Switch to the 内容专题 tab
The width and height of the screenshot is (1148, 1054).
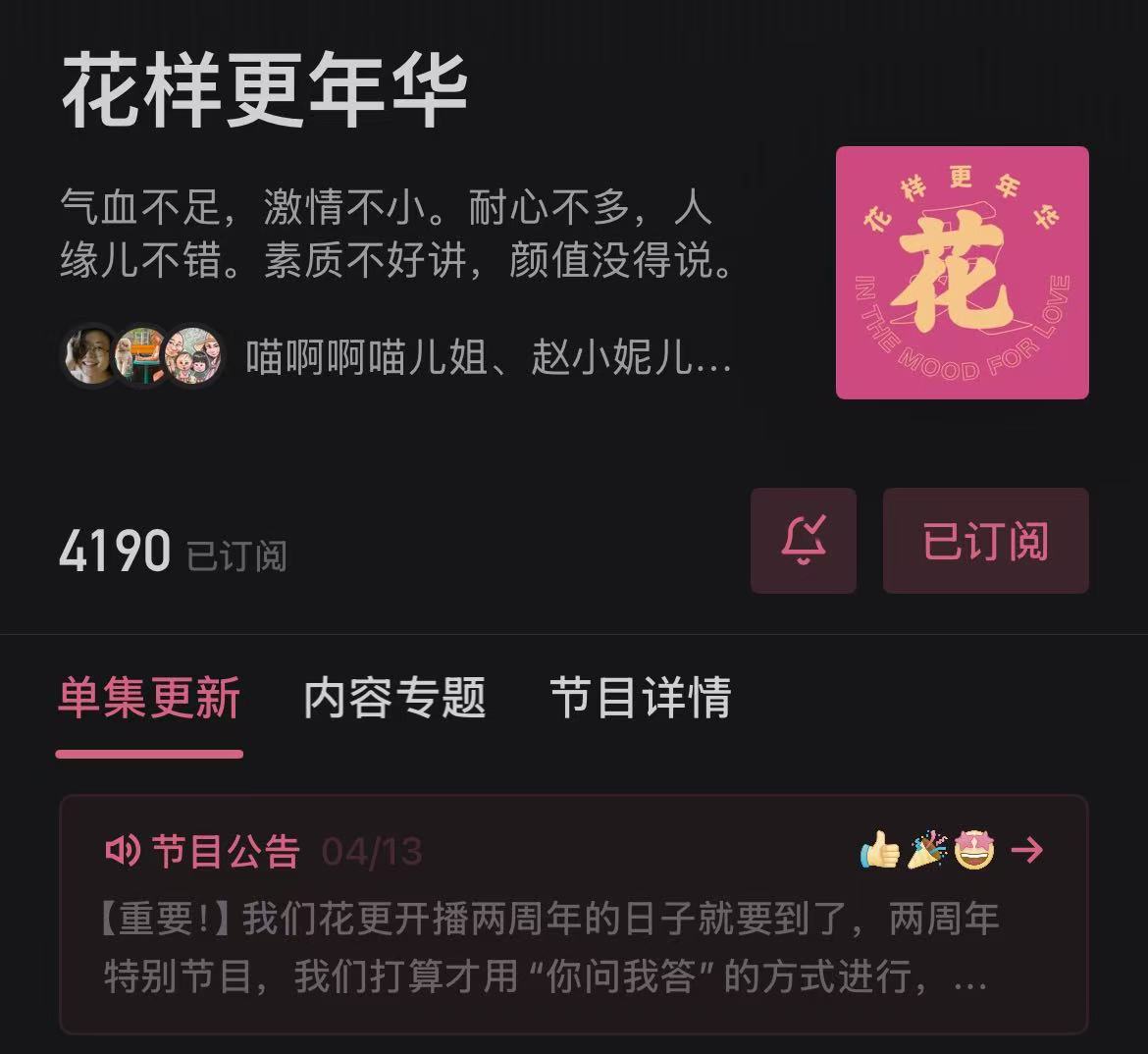pos(394,699)
